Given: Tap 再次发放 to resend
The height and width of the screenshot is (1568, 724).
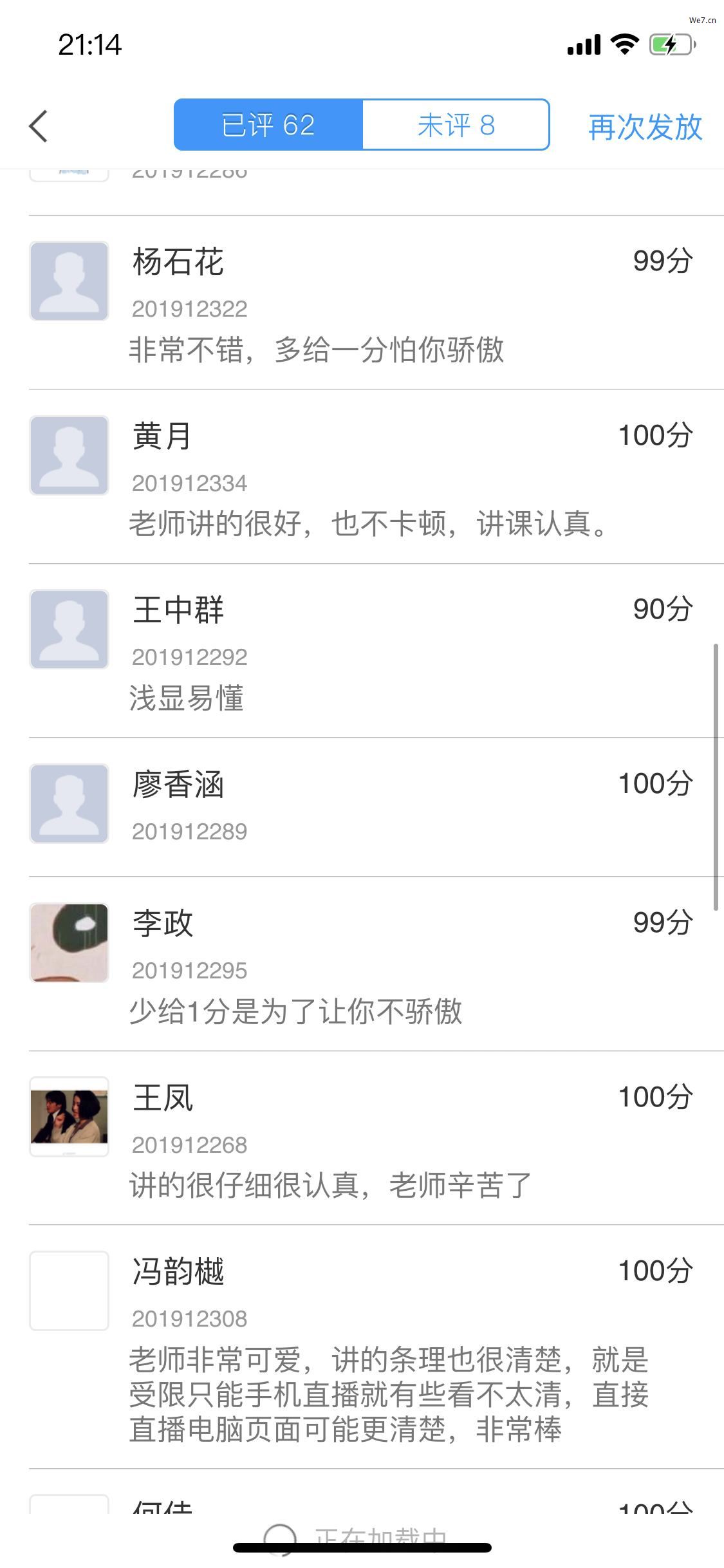Looking at the screenshot, I should click(x=644, y=126).
